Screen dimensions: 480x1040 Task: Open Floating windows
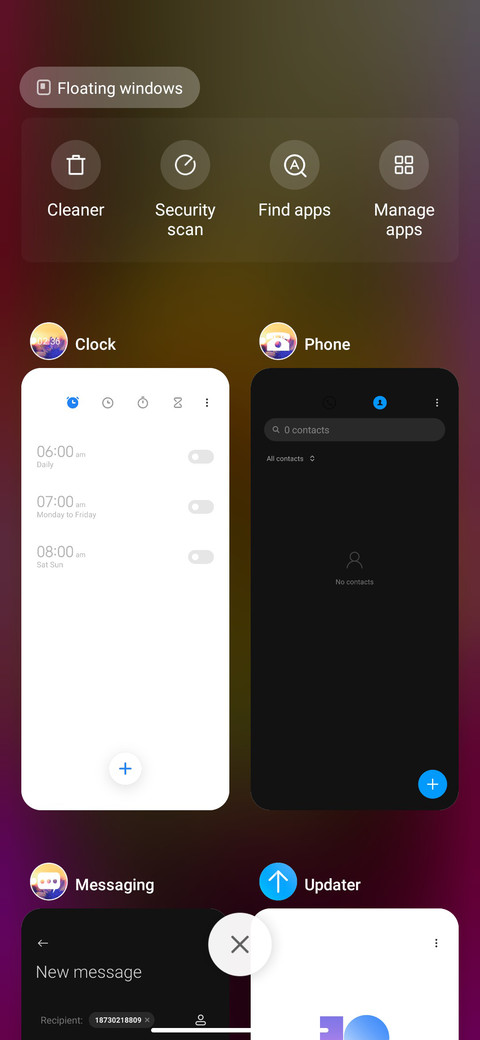(109, 88)
